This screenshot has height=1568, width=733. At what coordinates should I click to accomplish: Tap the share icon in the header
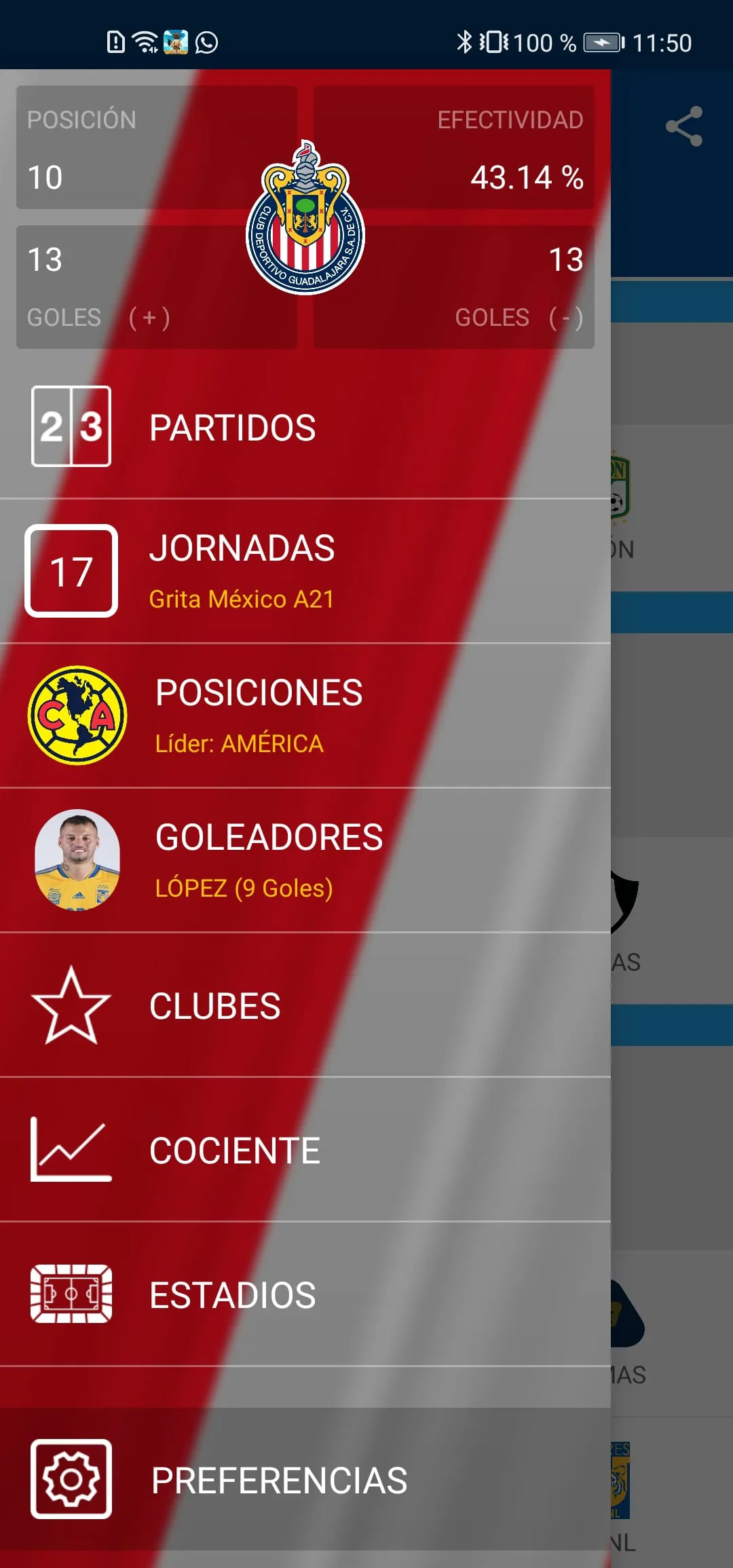(x=684, y=124)
